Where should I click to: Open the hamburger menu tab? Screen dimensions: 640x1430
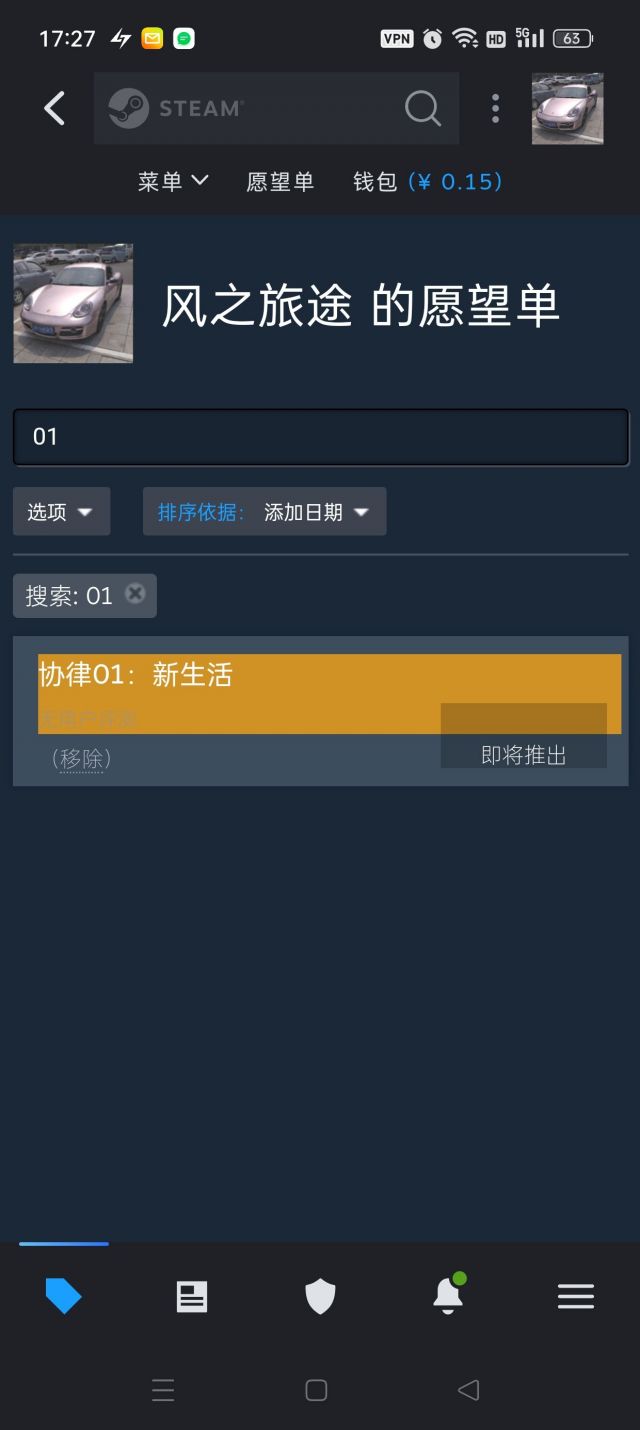point(576,1297)
